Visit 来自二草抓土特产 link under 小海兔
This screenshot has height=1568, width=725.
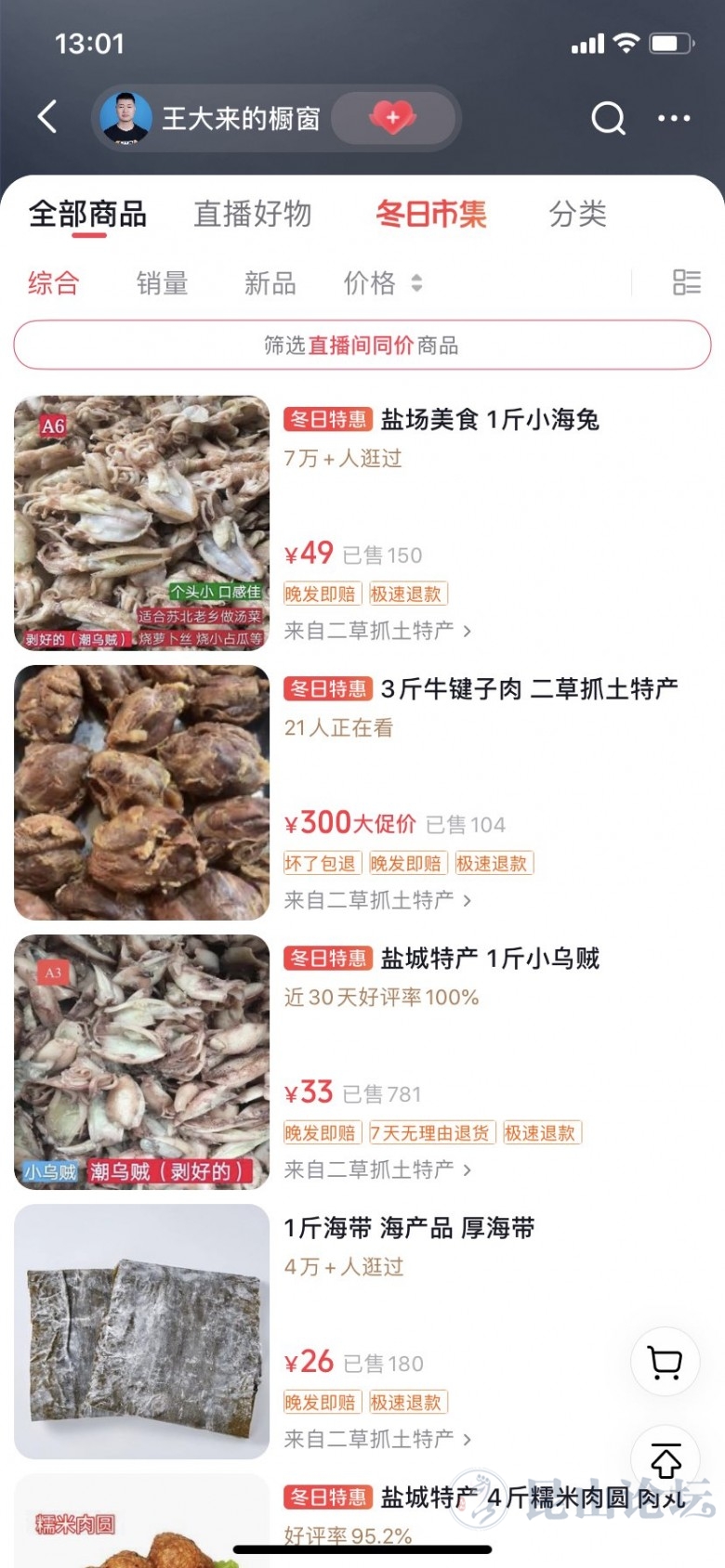pos(377,632)
